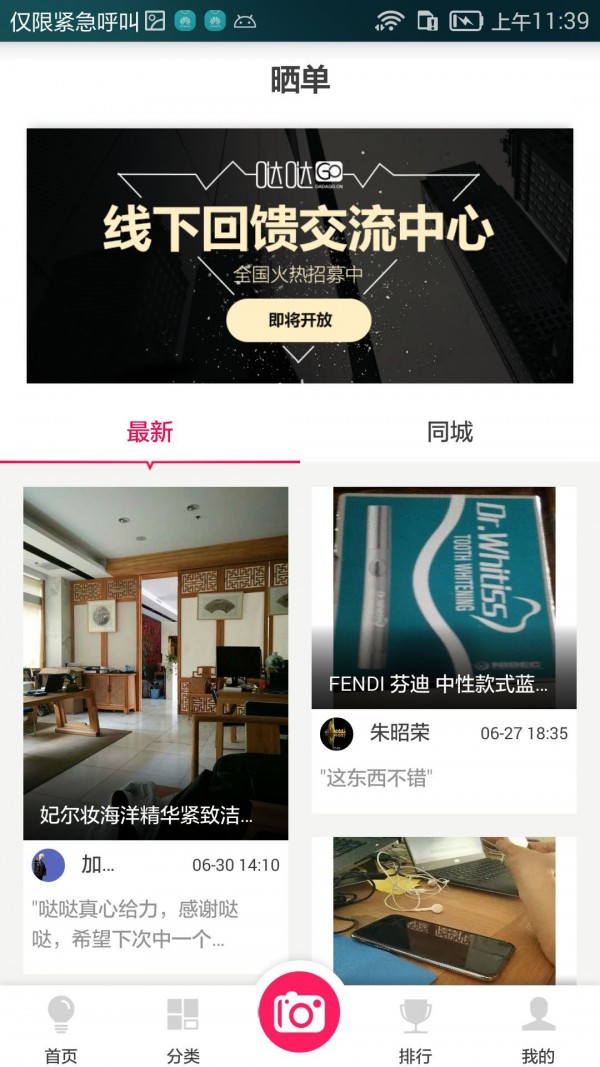Tap the camera button to post

click(299, 1013)
